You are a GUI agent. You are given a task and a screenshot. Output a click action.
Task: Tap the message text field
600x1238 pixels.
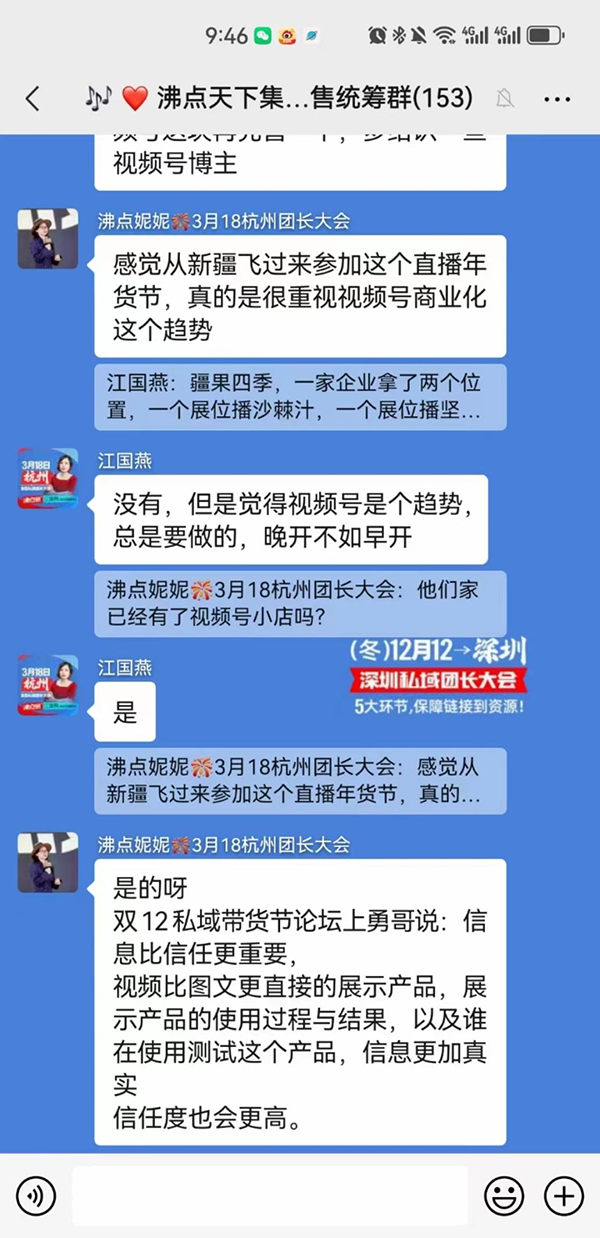coord(270,1196)
